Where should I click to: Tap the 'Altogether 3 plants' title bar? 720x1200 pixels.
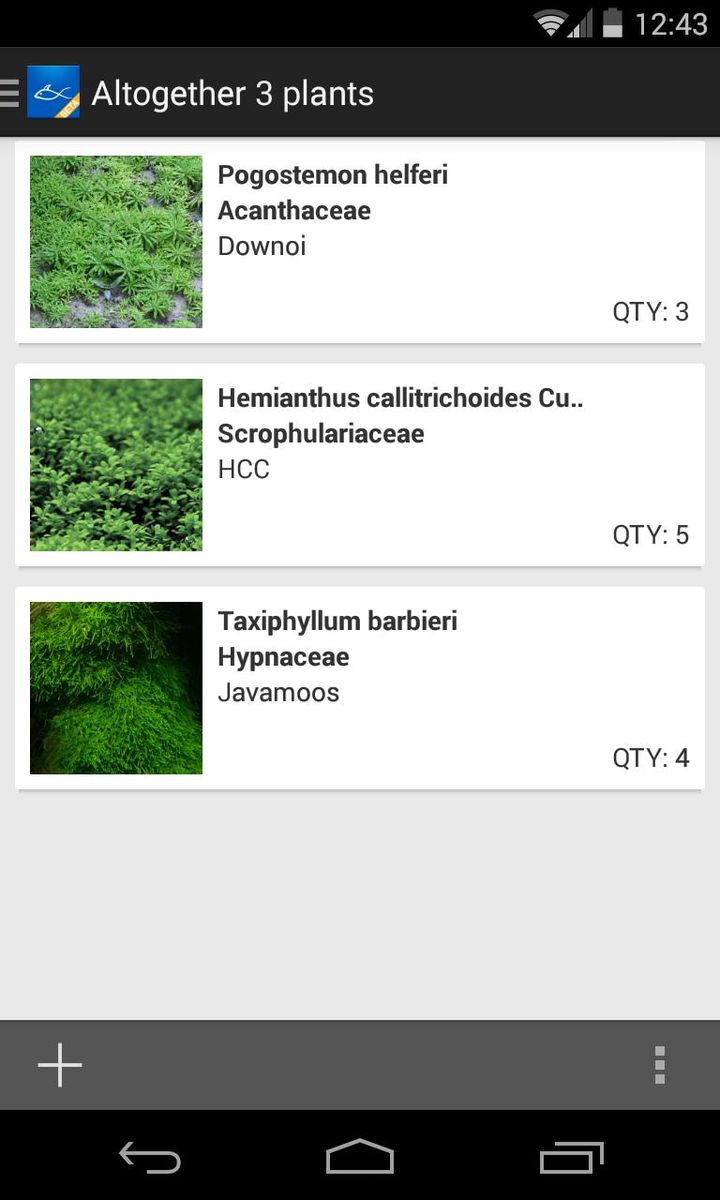(233, 93)
